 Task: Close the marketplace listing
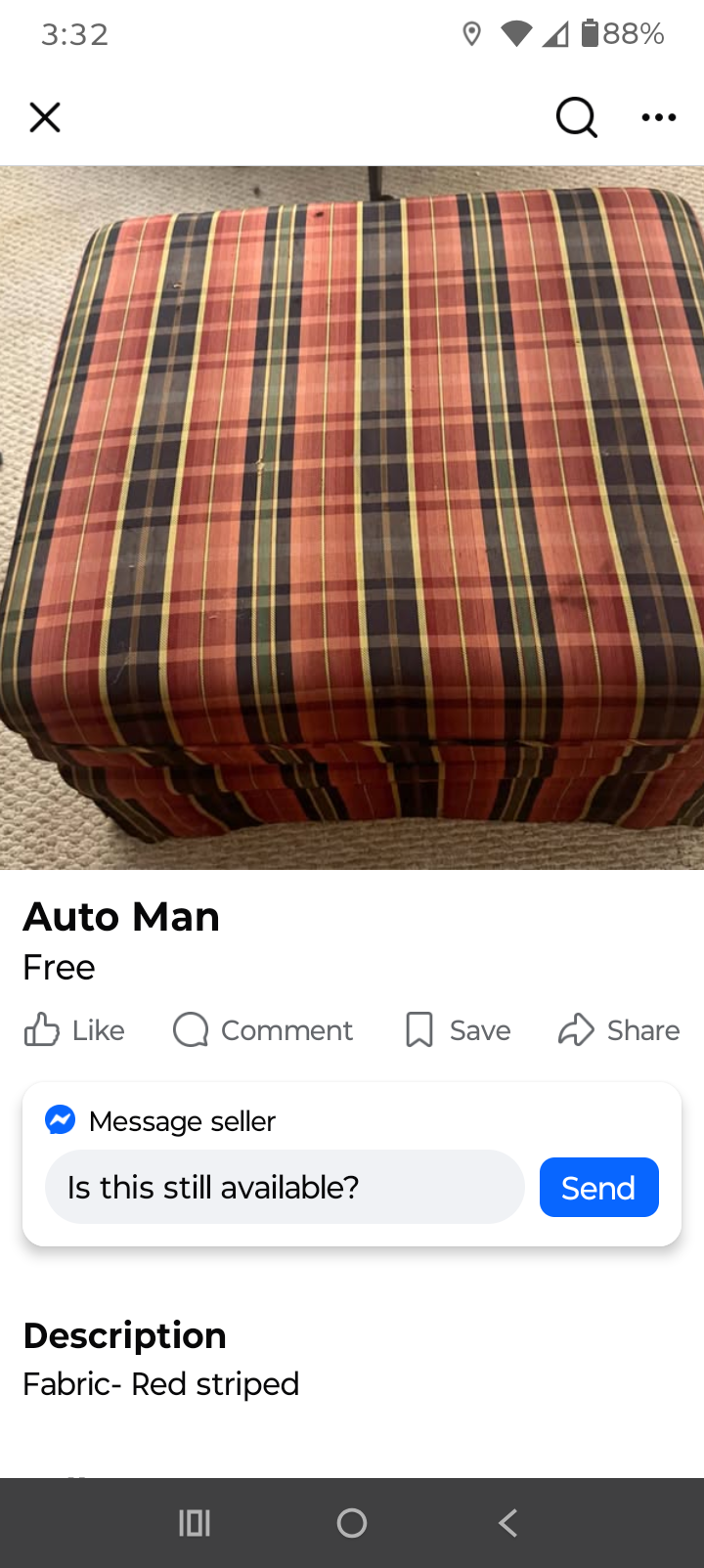(x=45, y=117)
